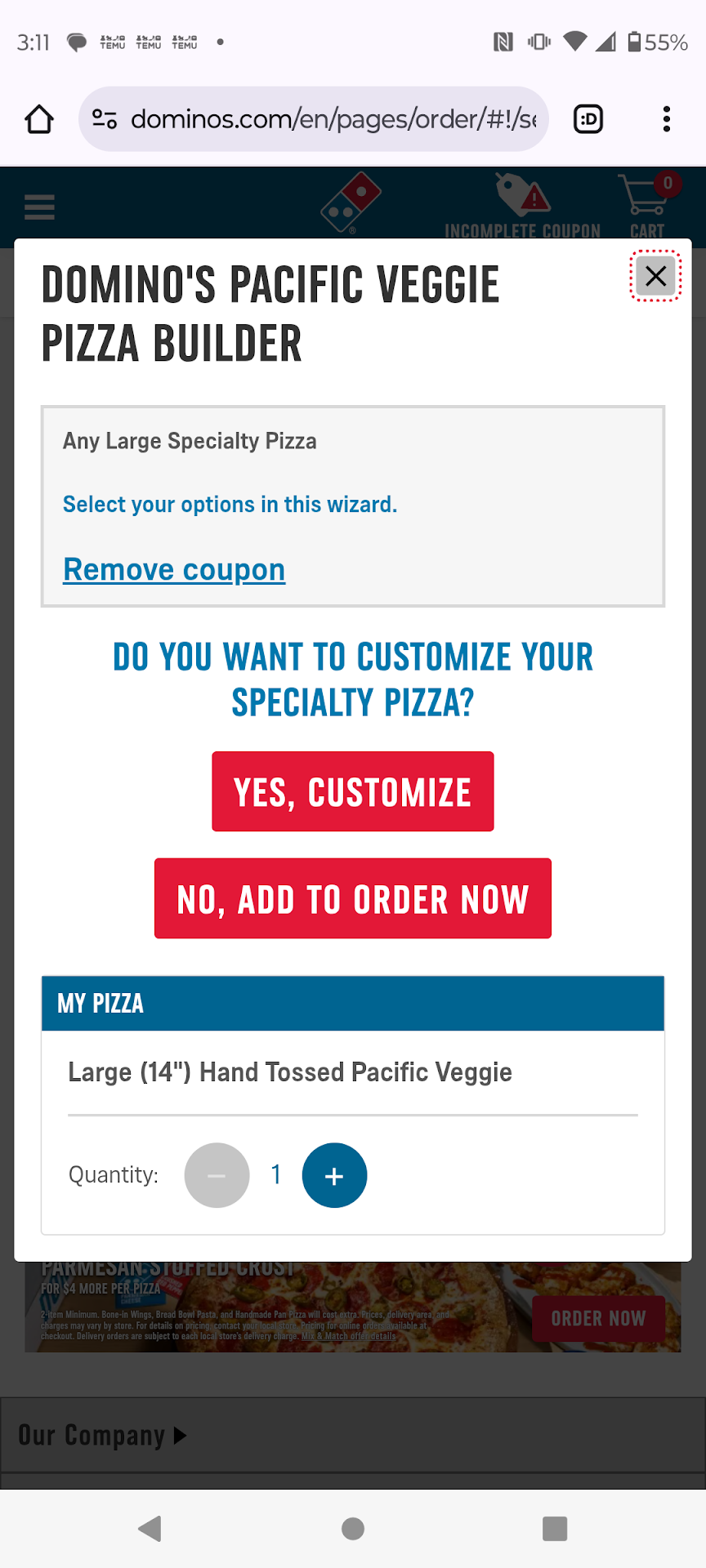
Task: Go to browser home page
Action: 39,119
